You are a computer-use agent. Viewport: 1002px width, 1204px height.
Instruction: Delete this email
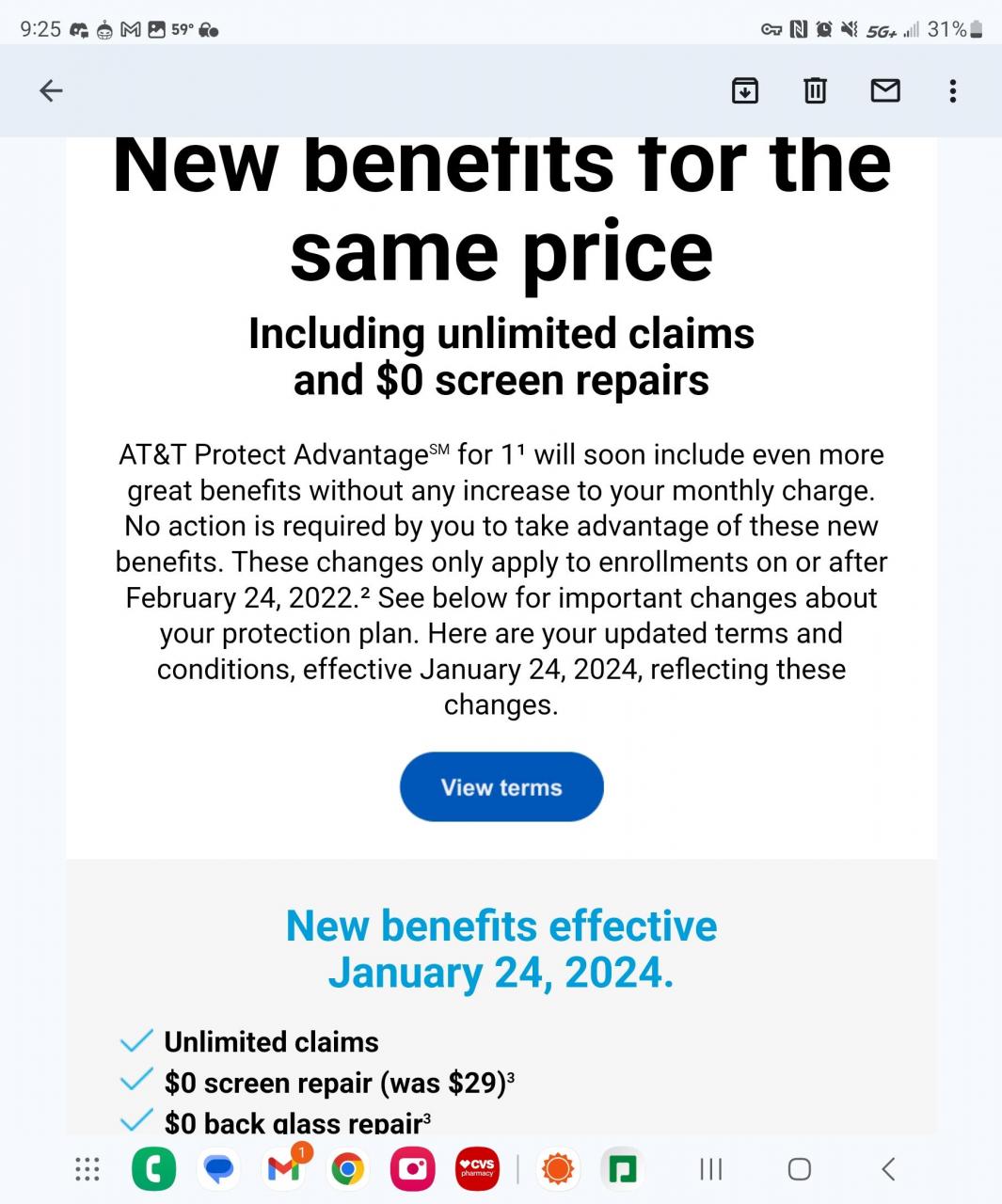click(815, 90)
